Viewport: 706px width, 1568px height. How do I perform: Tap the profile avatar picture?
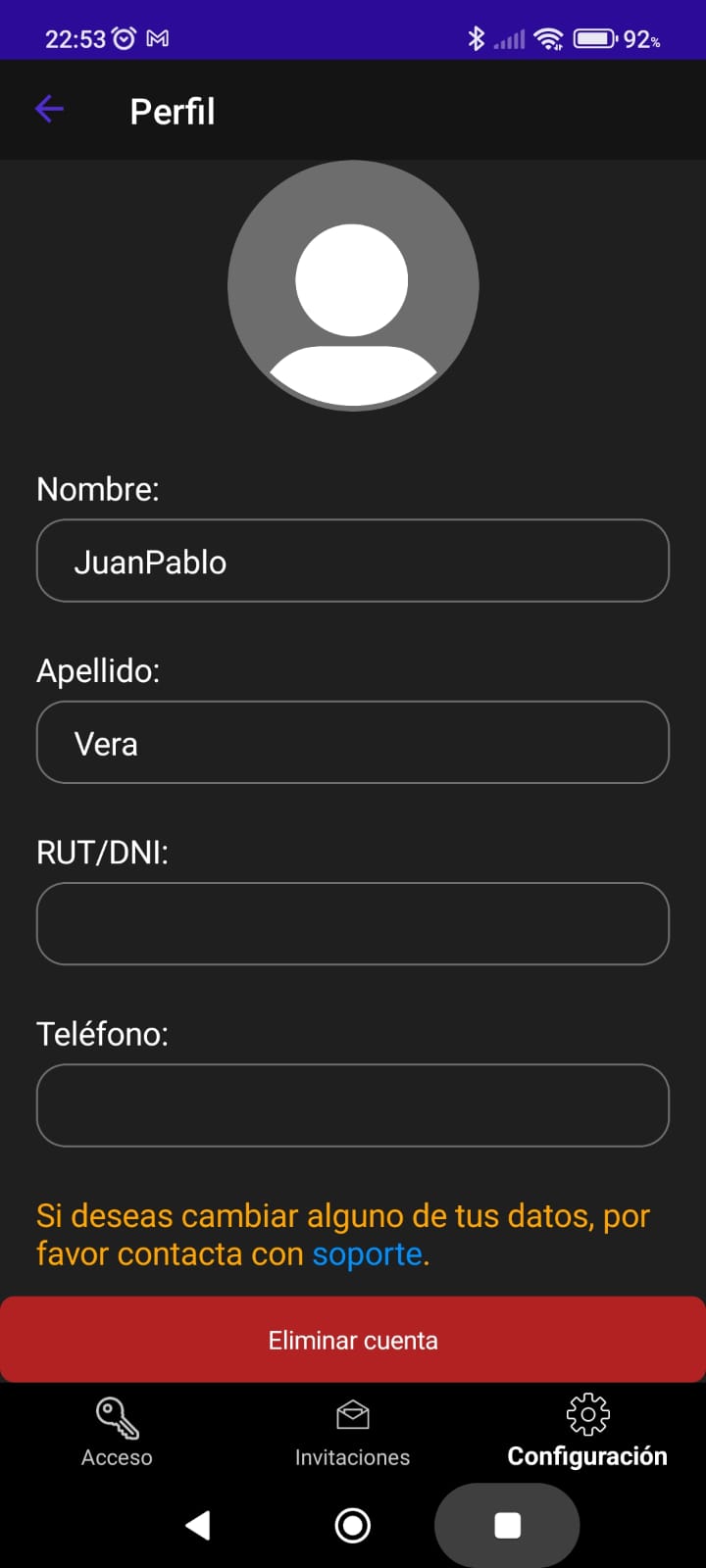(x=353, y=285)
